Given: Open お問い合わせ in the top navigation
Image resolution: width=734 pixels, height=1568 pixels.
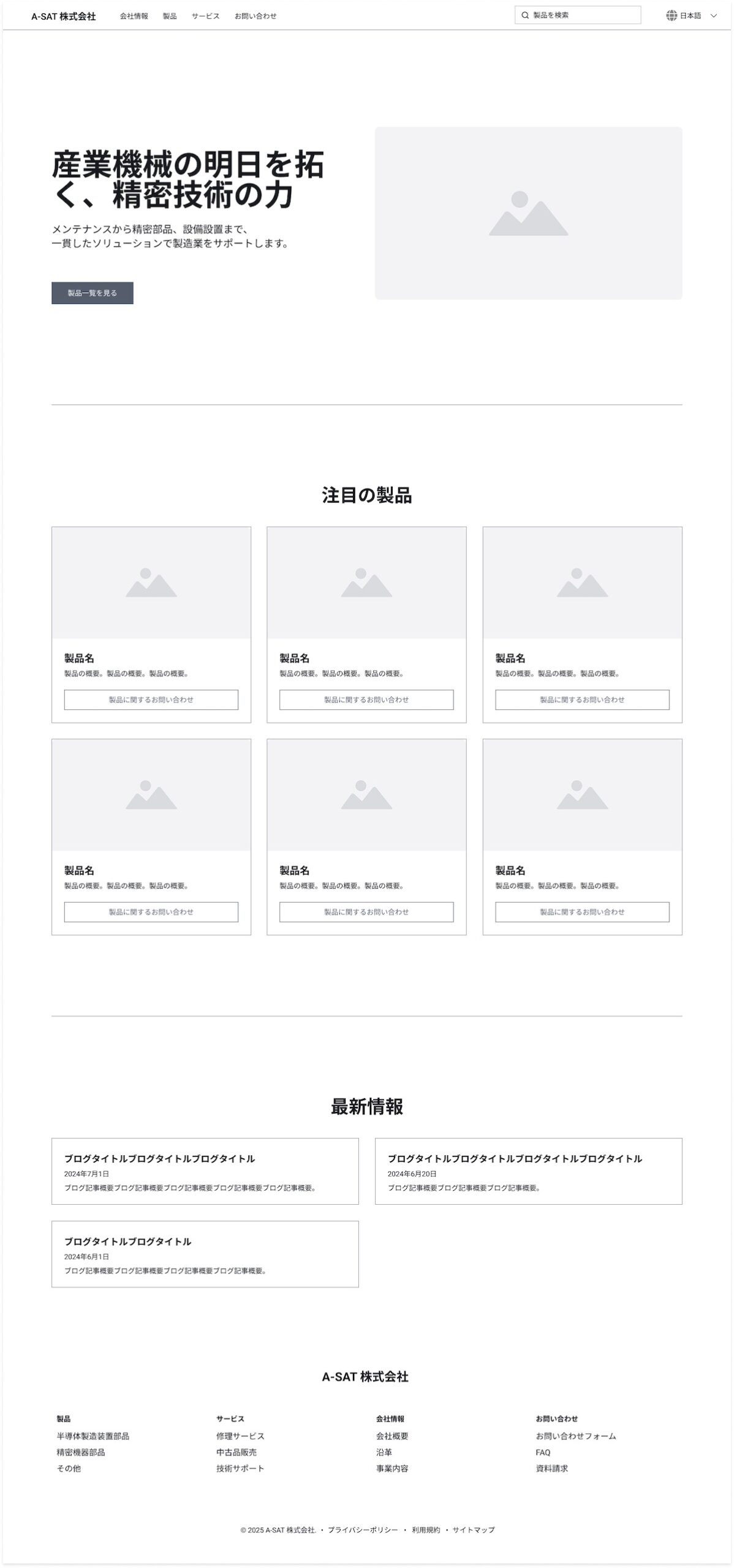Looking at the screenshot, I should pos(255,17).
